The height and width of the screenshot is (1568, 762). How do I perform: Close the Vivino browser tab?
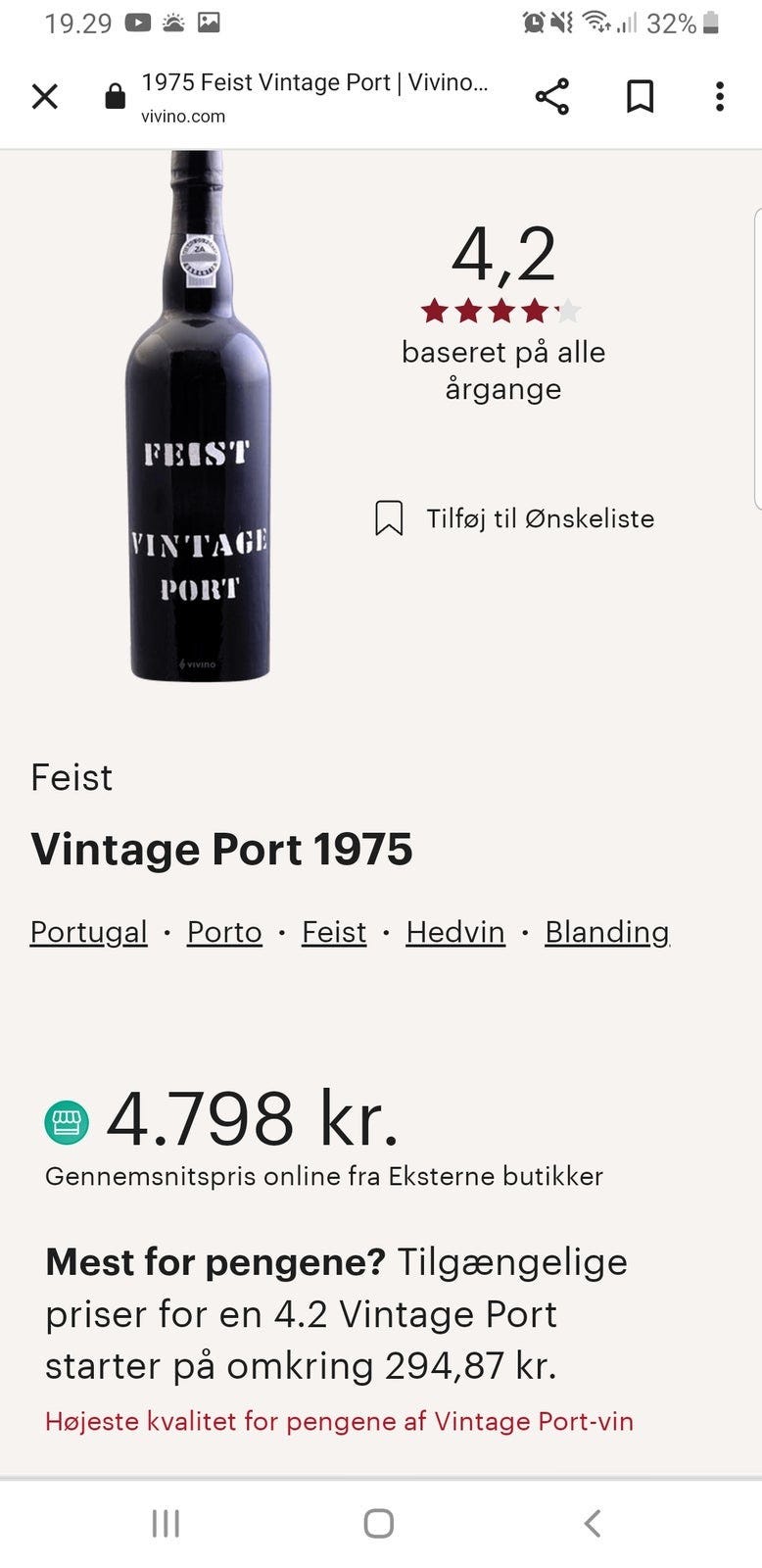45,96
